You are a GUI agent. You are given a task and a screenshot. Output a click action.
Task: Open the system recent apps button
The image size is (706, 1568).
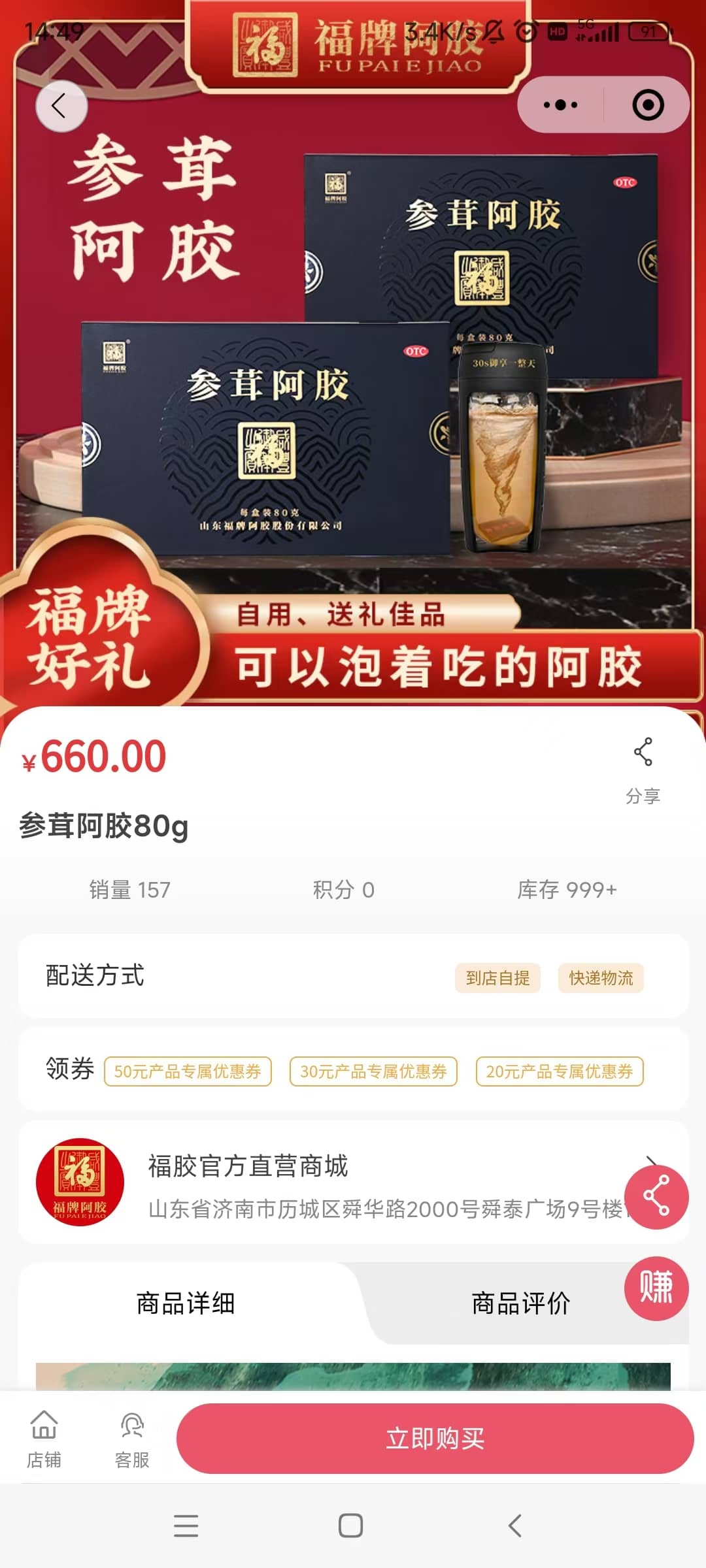(186, 1526)
